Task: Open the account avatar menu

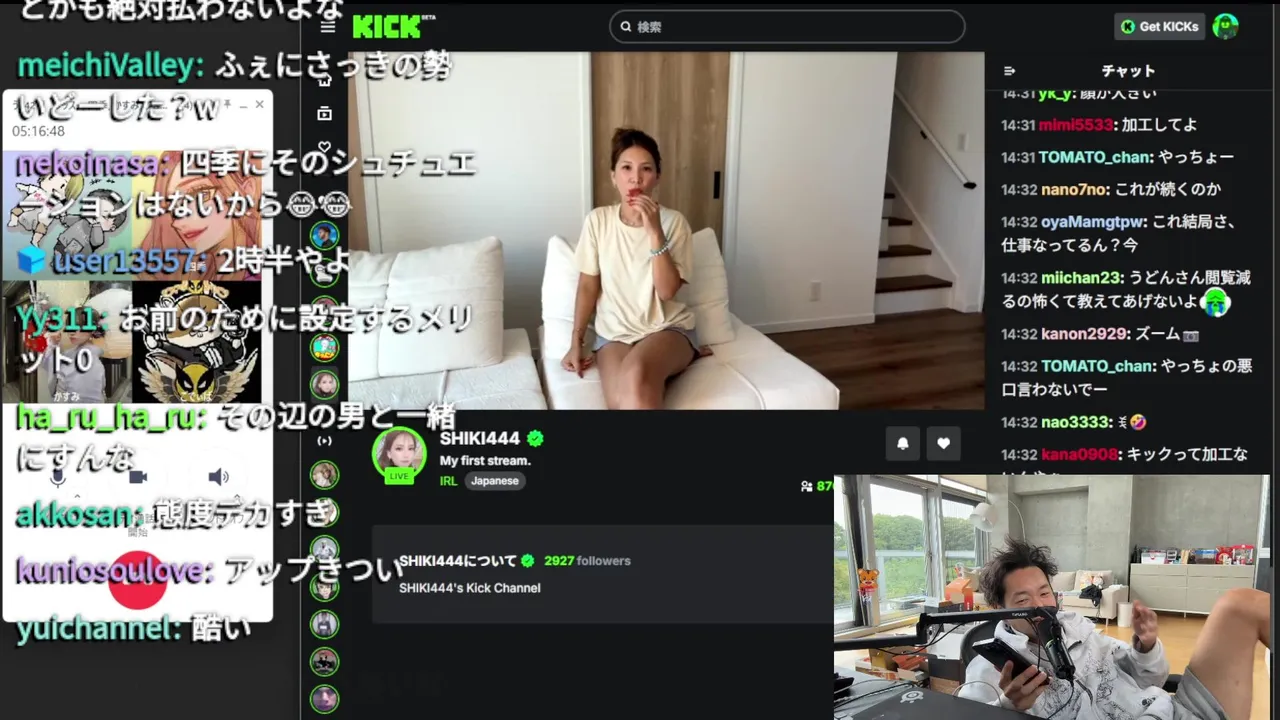Action: pyautogui.click(x=1225, y=27)
